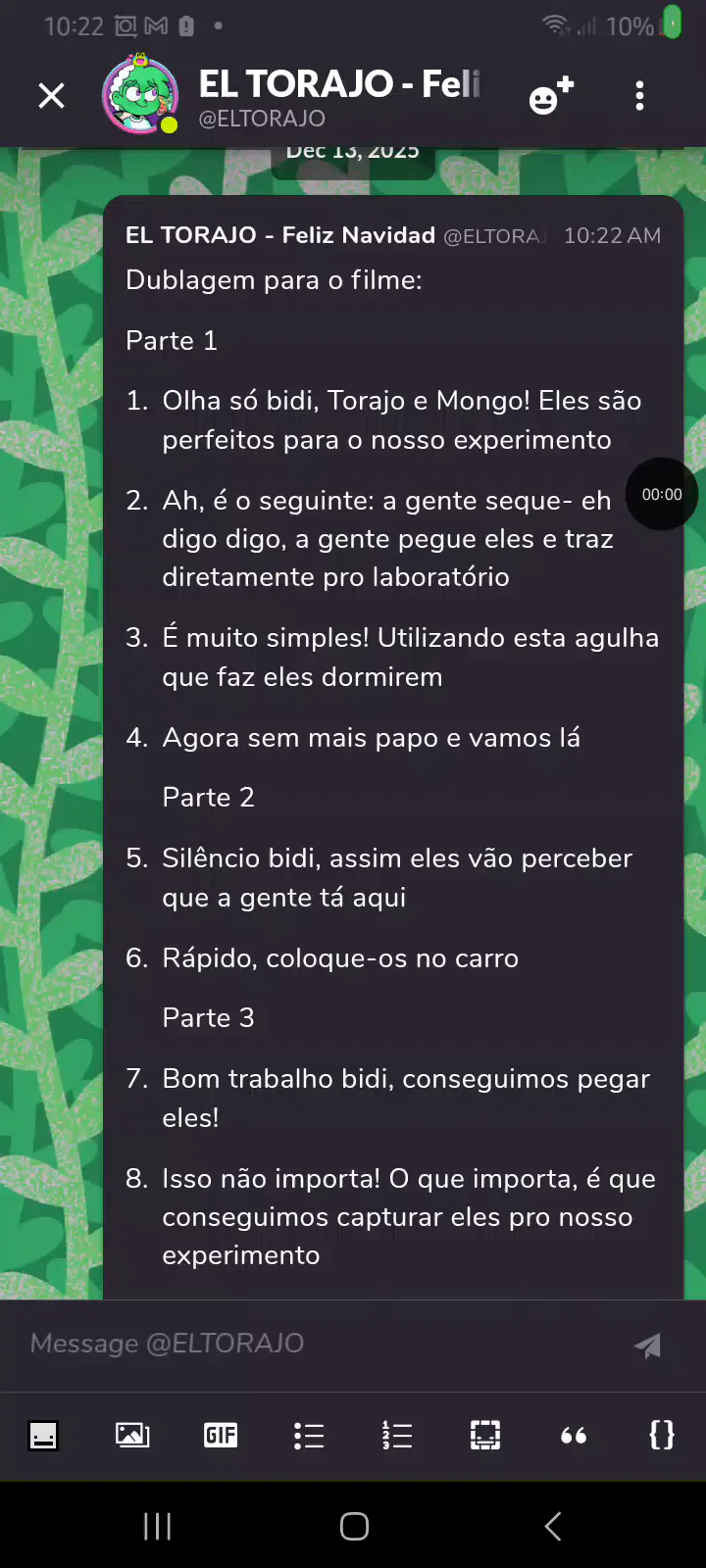706x1568 pixels.
Task: Add an emoji reaction
Action: pyautogui.click(x=551, y=96)
